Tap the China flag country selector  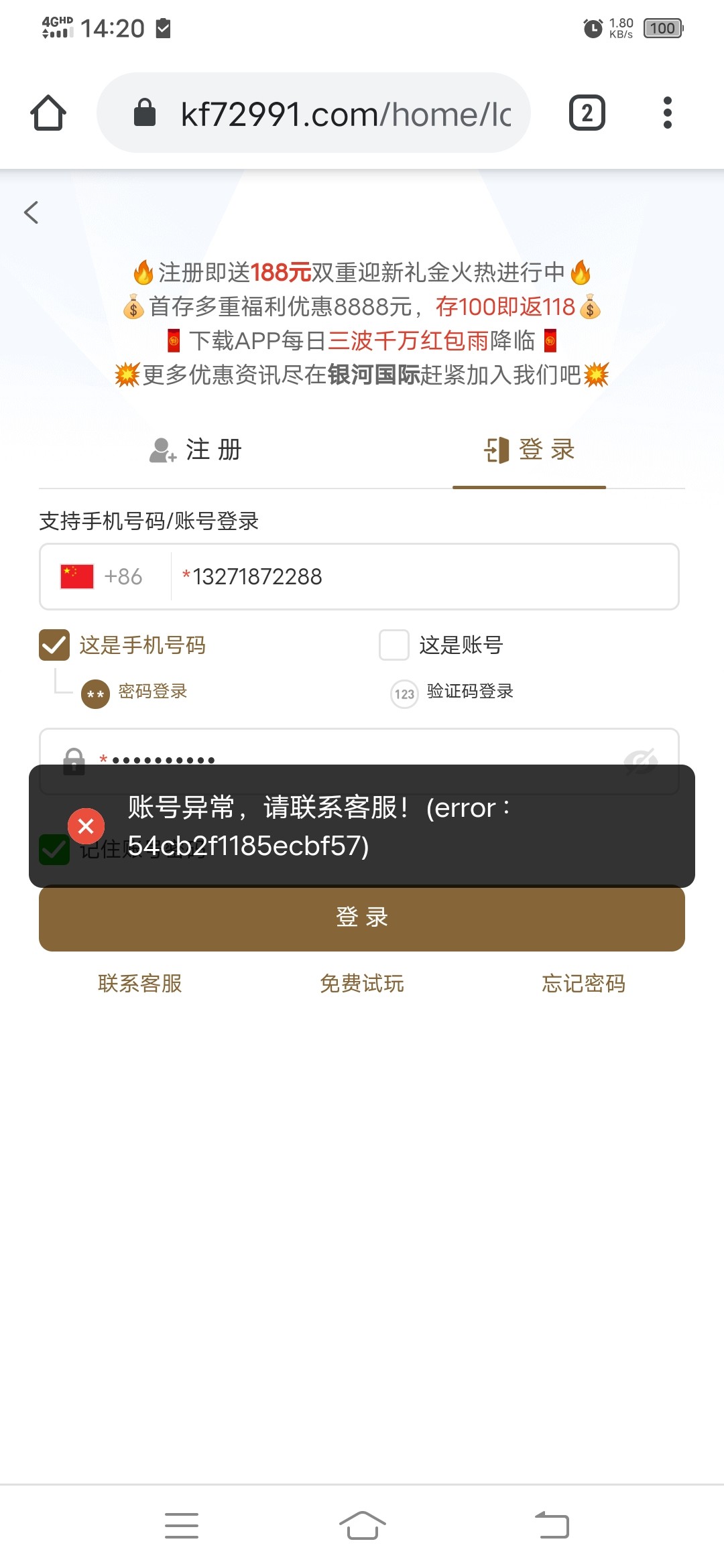(x=74, y=576)
